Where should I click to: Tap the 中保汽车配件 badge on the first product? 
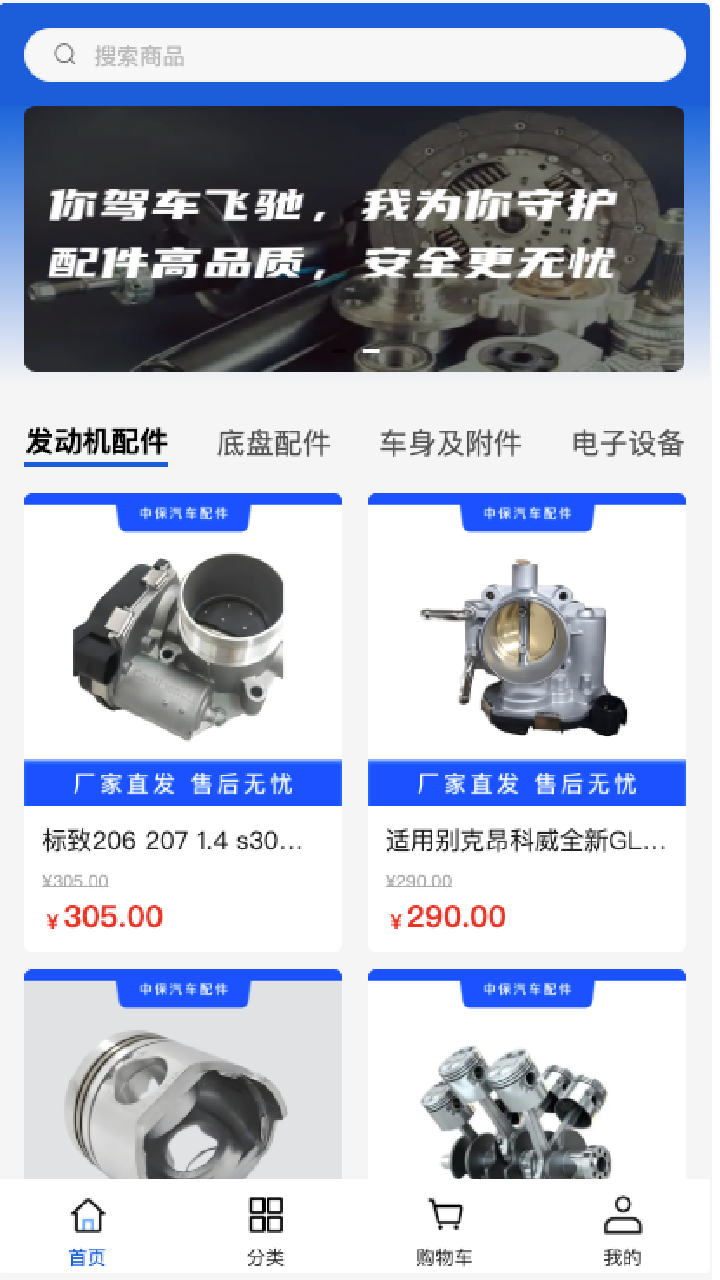[184, 514]
